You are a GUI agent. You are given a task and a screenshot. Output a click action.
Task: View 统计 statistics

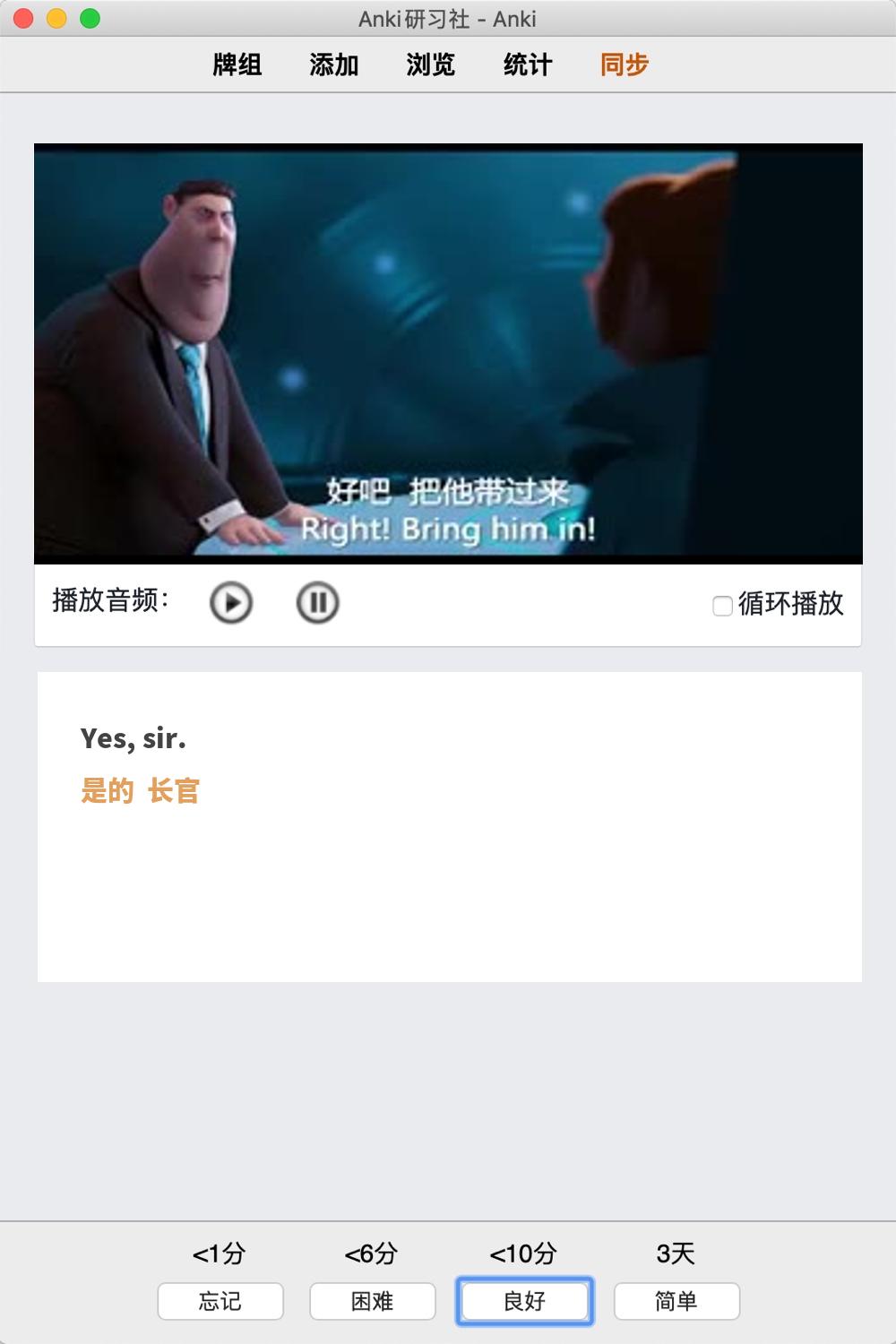[527, 65]
